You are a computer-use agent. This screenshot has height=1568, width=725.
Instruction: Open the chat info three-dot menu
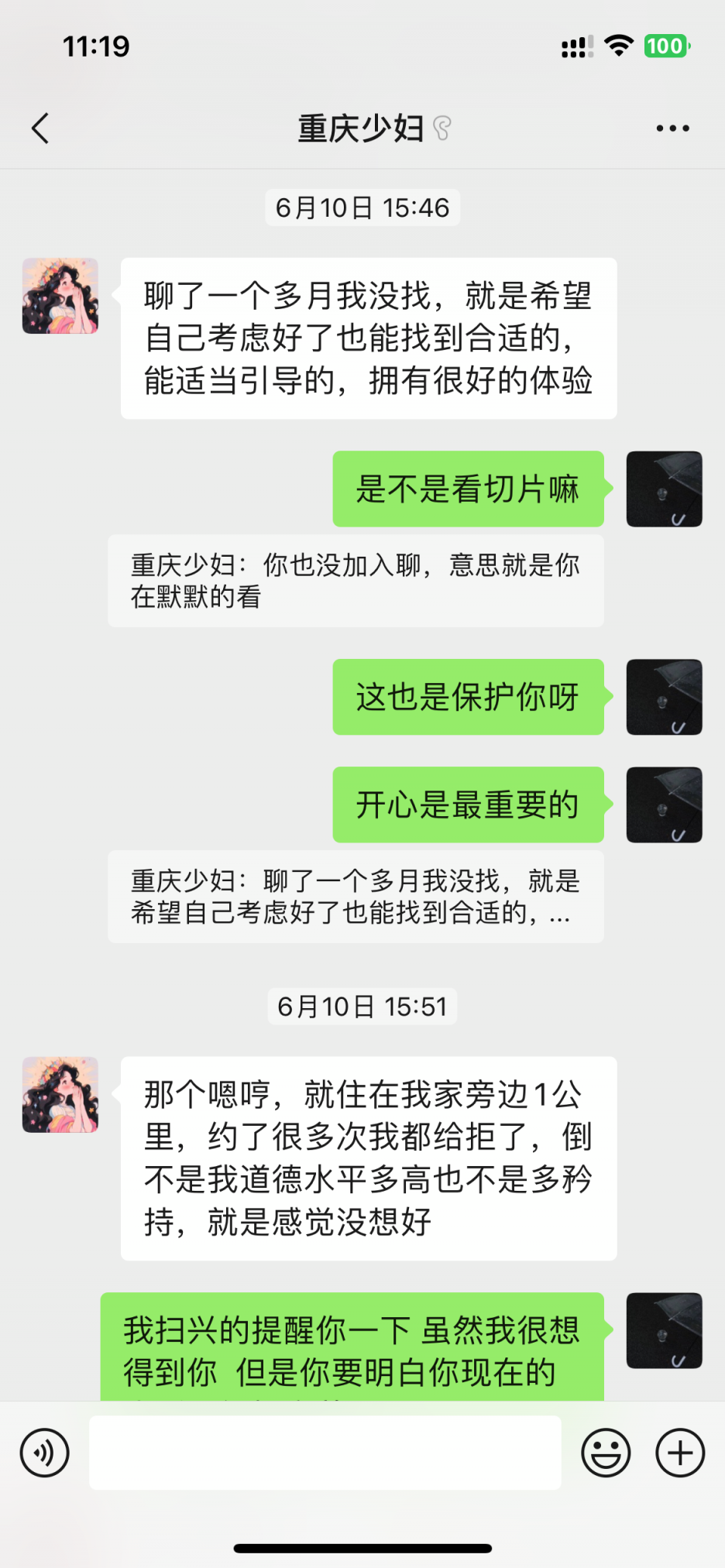[x=672, y=129]
